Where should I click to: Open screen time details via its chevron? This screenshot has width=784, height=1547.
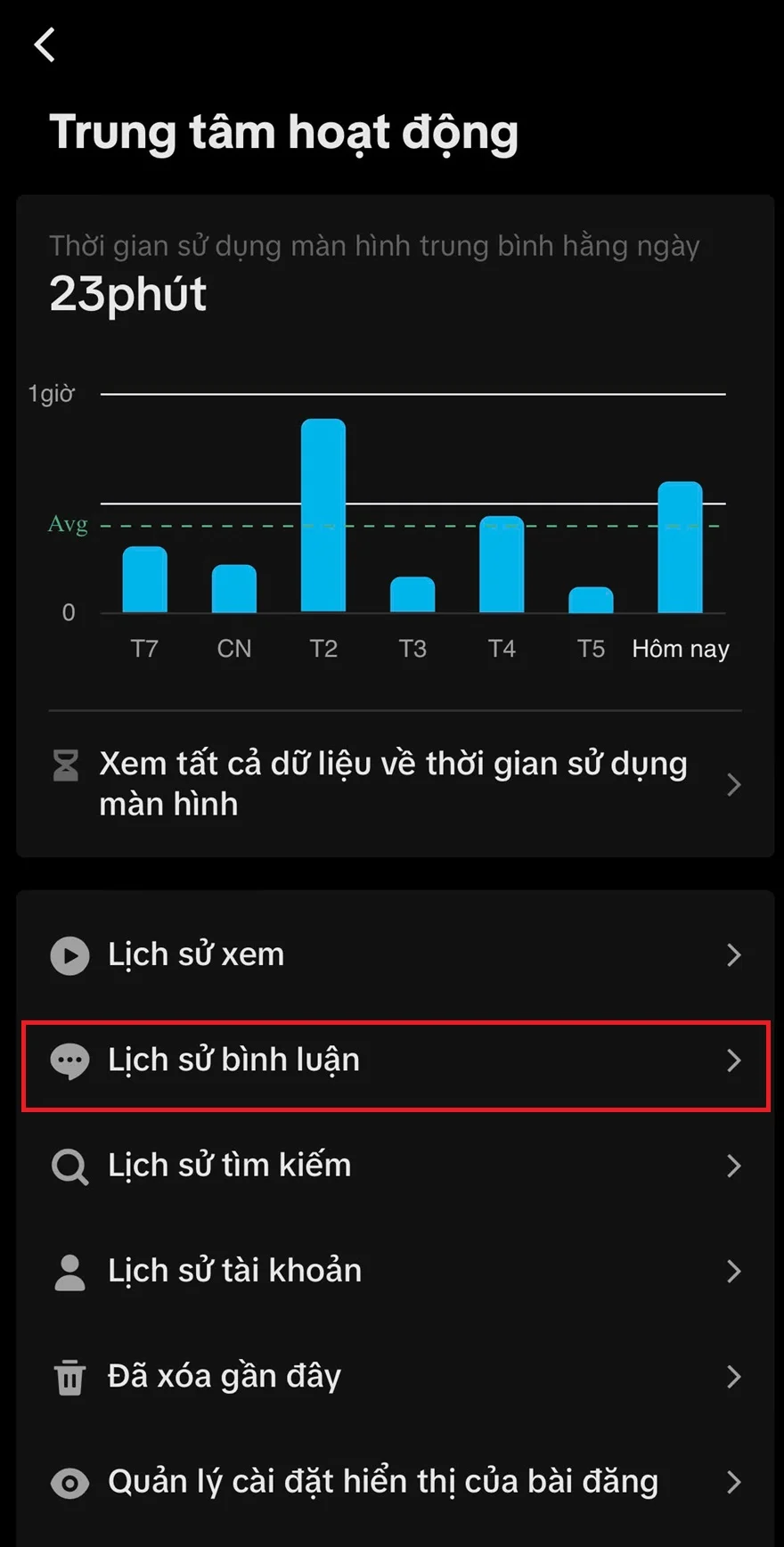pos(734,784)
